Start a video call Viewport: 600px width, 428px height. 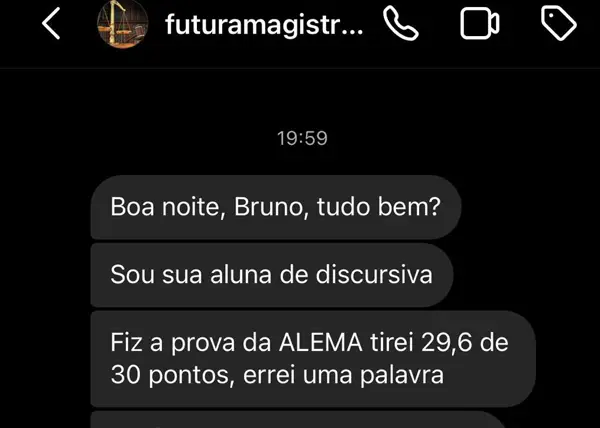481,26
